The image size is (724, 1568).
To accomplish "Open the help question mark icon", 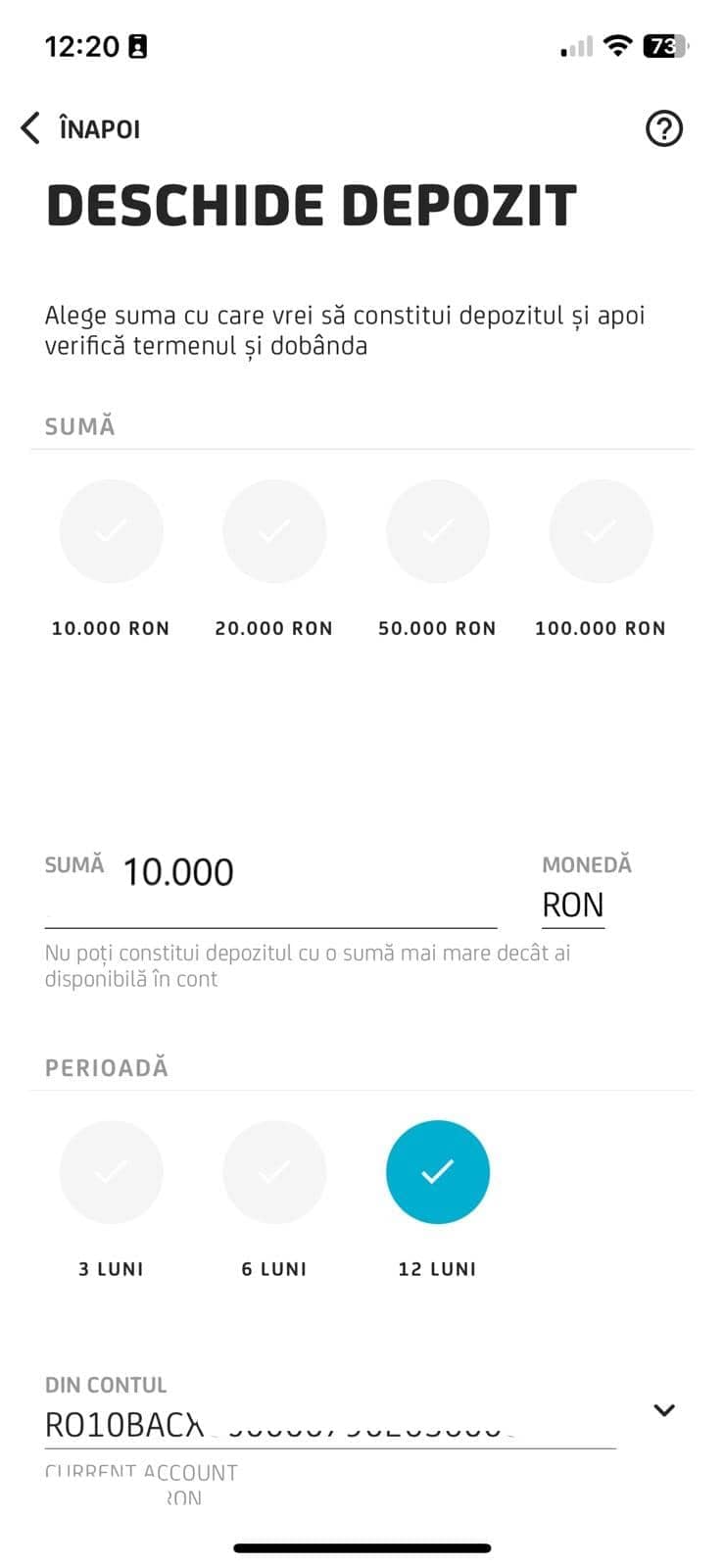I will pos(663,128).
